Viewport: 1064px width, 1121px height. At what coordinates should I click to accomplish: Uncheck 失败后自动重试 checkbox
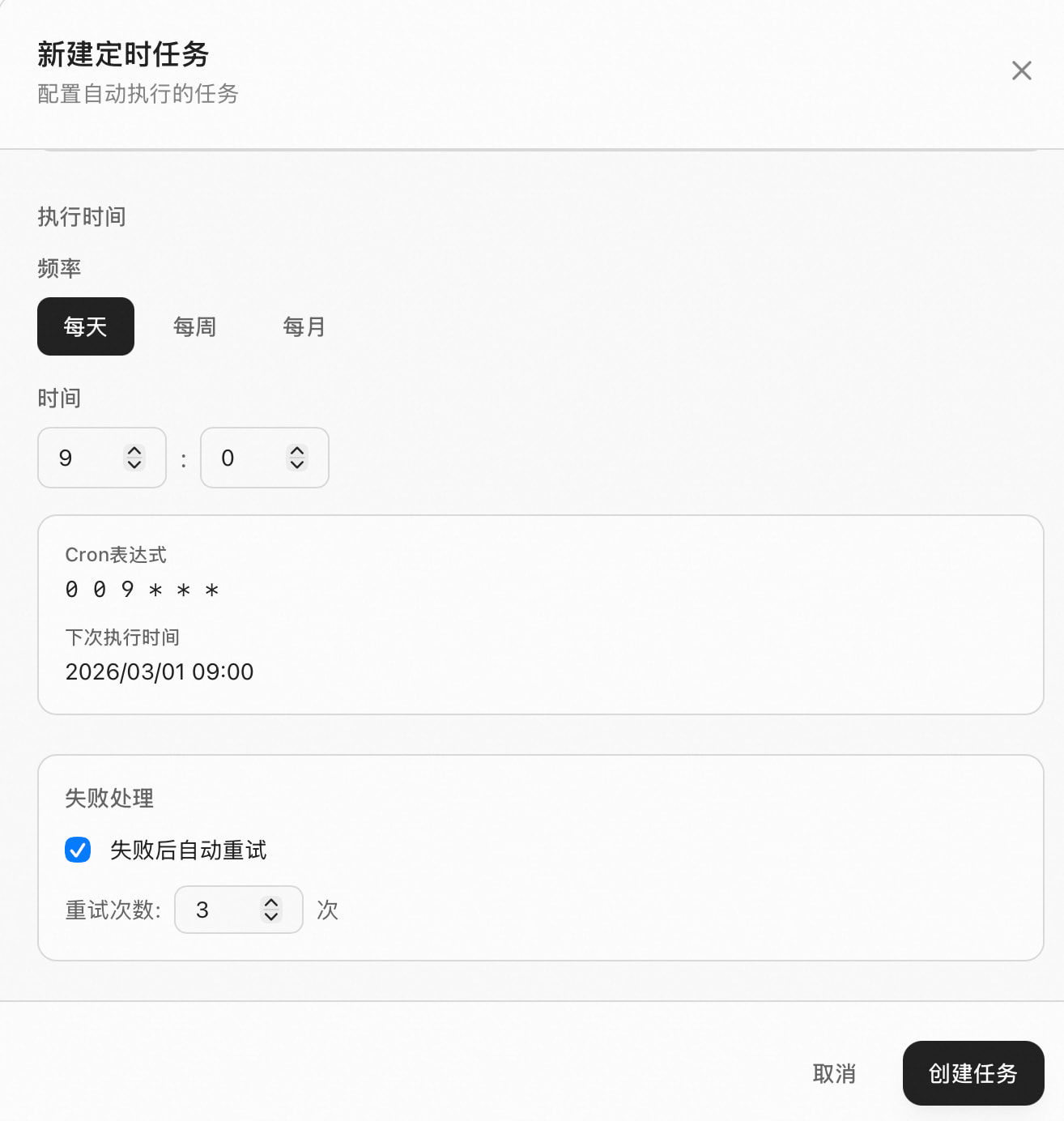[78, 850]
